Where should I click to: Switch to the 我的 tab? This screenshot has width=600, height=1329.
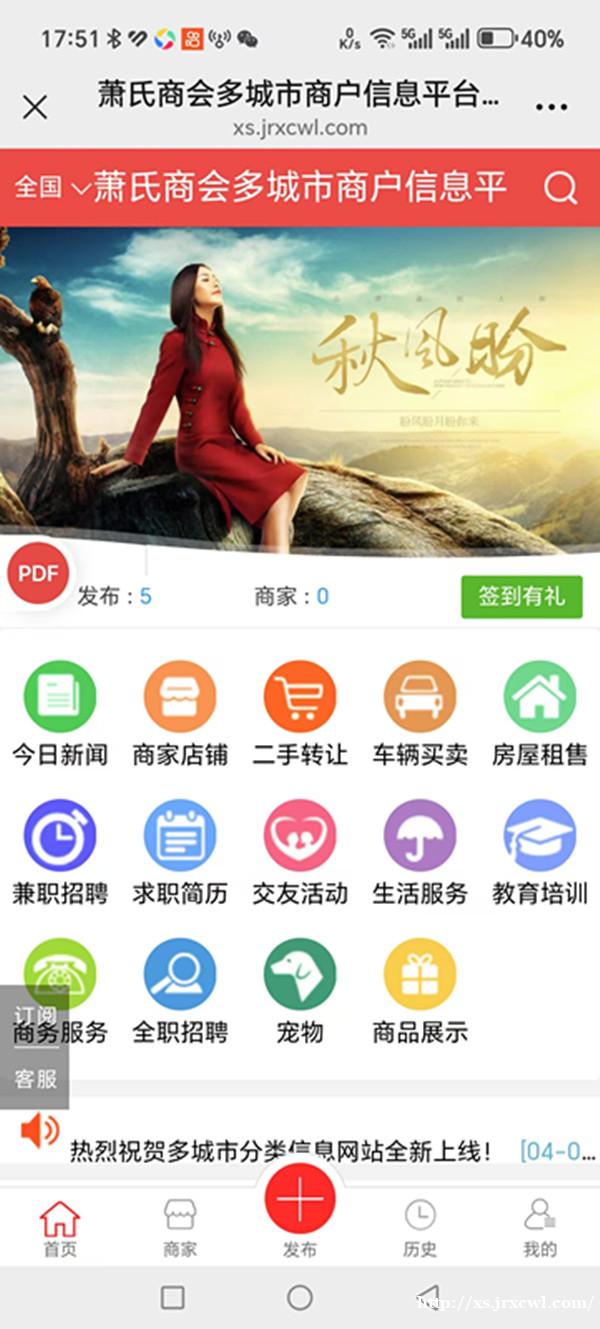click(540, 1227)
